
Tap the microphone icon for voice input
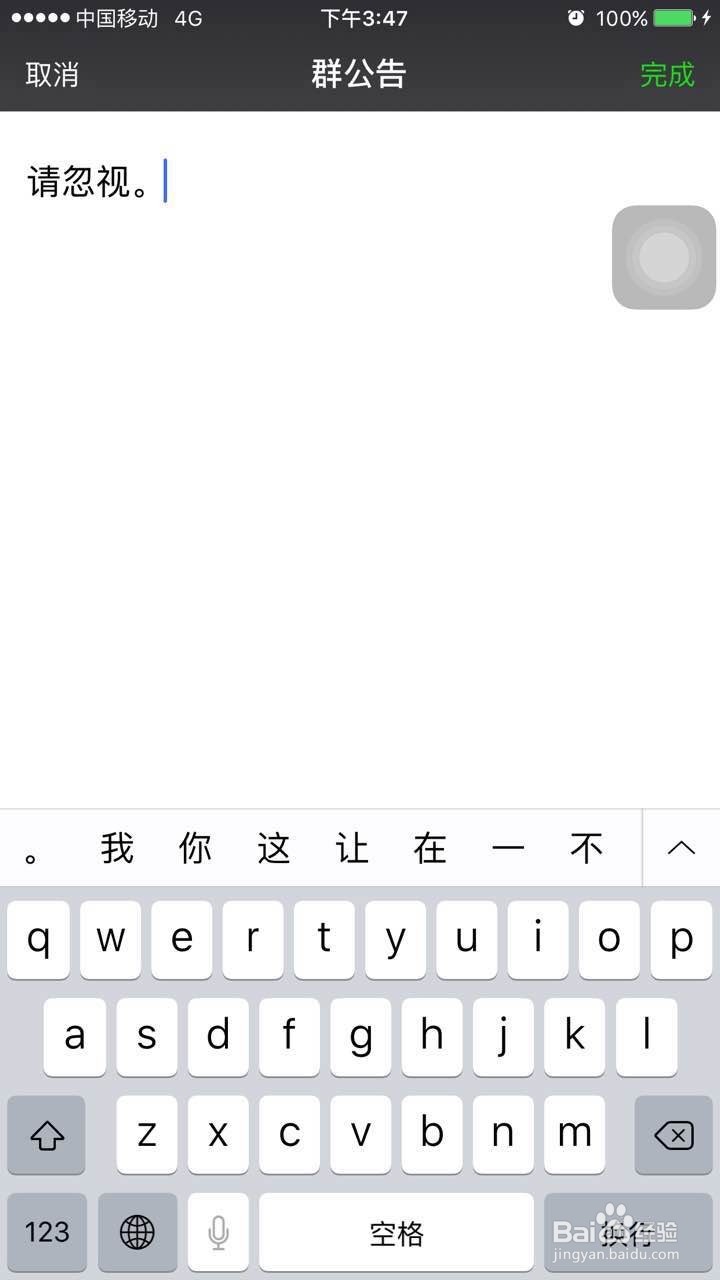pos(218,1232)
